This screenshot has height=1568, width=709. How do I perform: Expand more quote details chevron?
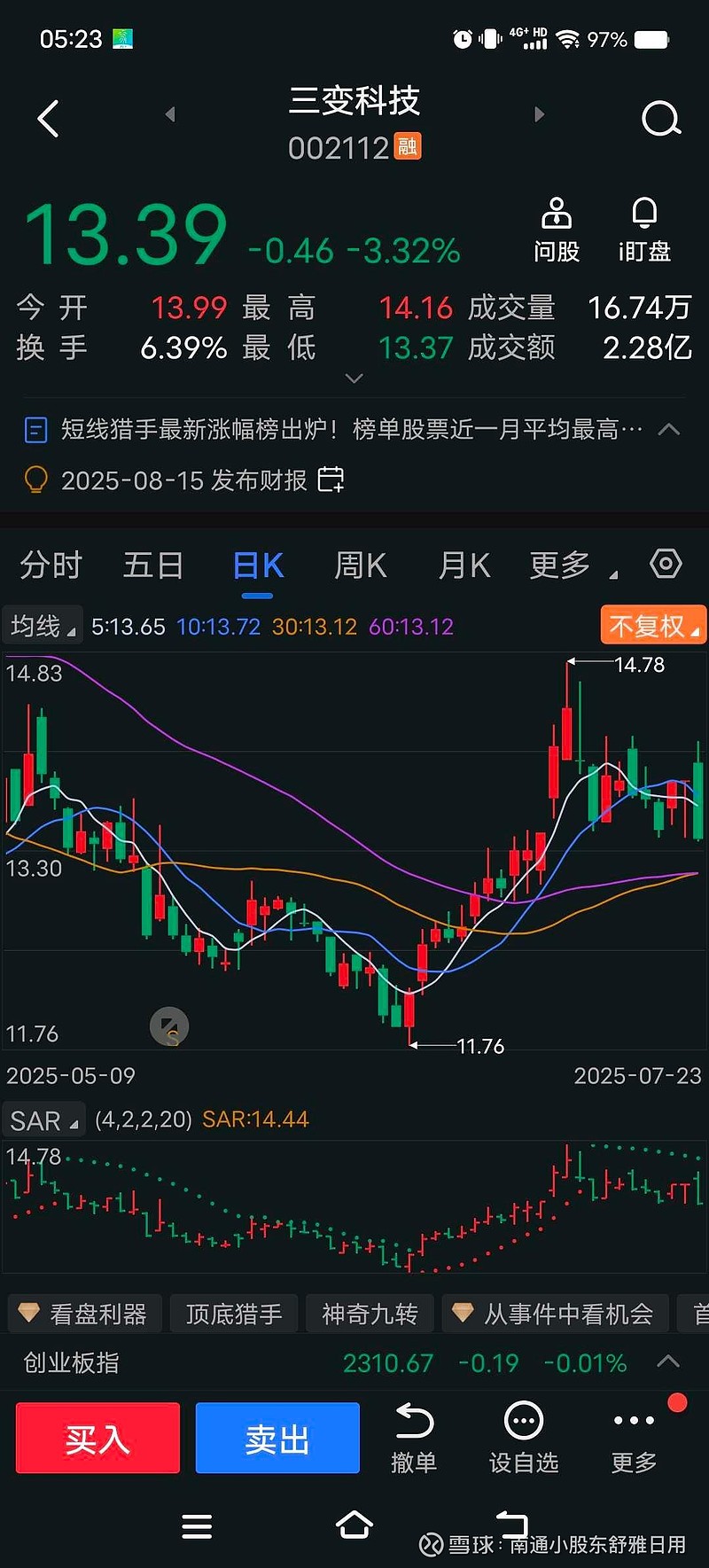coord(354,378)
